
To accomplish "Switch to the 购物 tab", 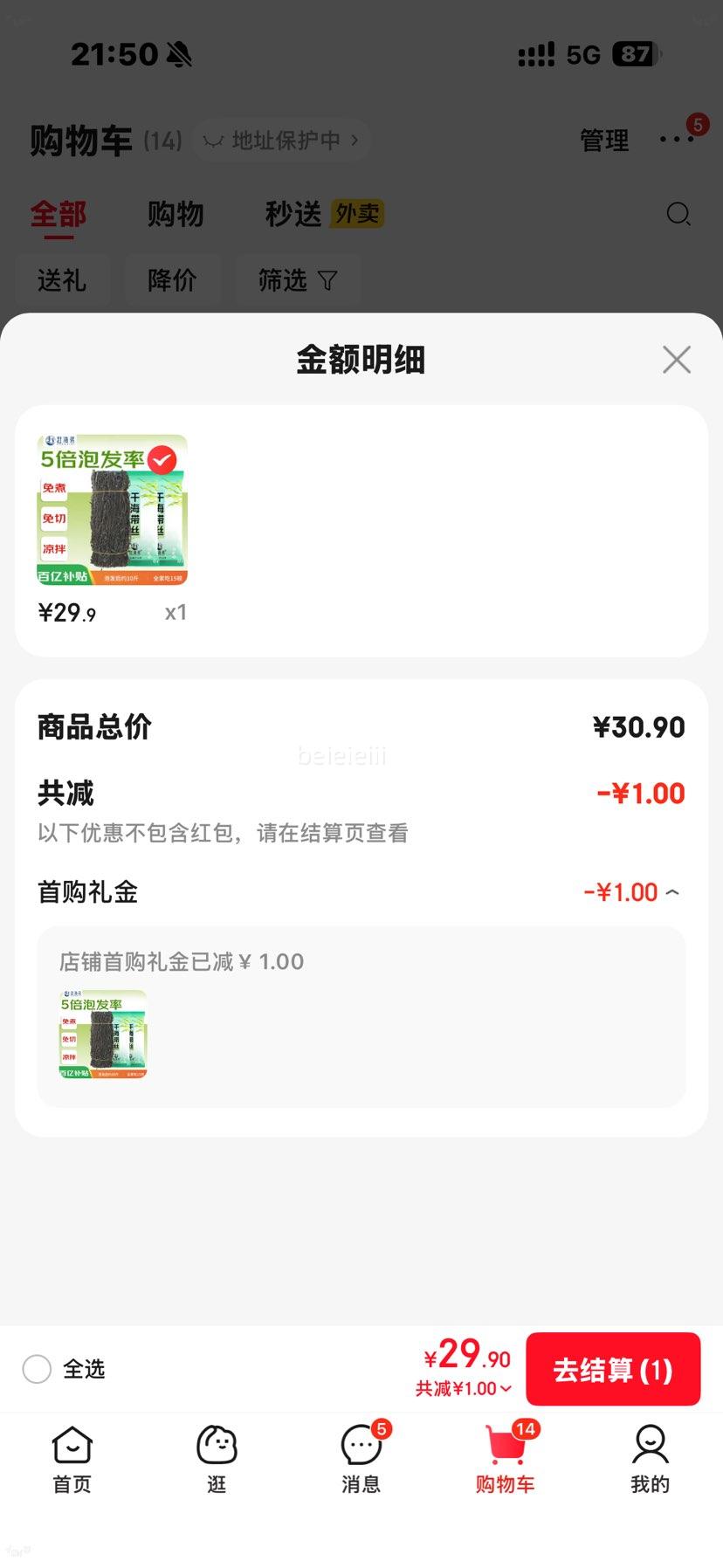I will coord(176,214).
